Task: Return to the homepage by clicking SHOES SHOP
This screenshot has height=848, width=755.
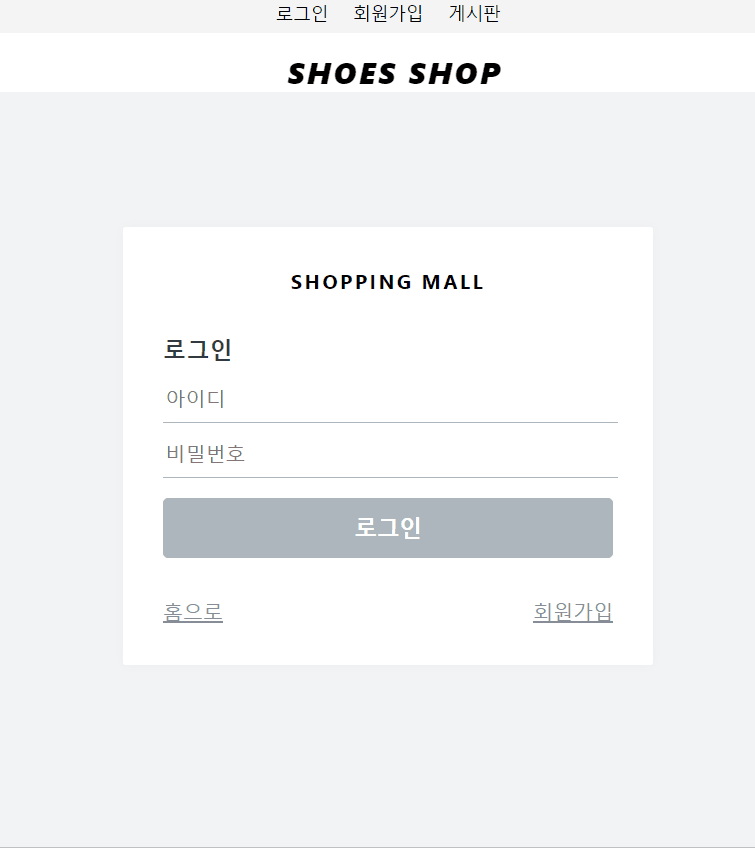Action: 393,72
